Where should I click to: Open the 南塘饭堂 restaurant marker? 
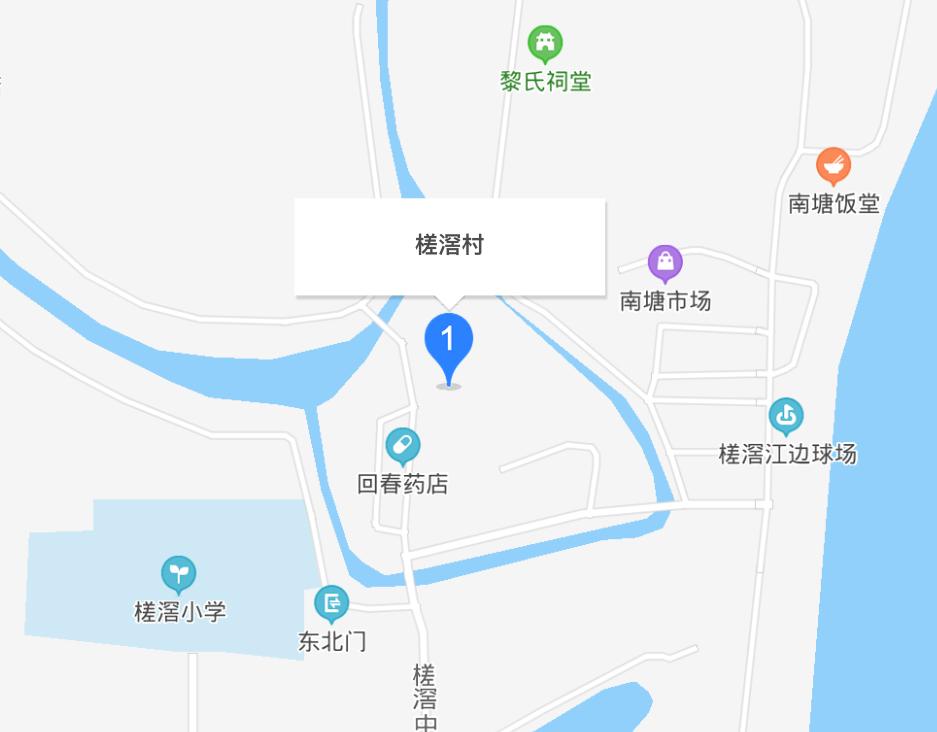pyautogui.click(x=833, y=164)
